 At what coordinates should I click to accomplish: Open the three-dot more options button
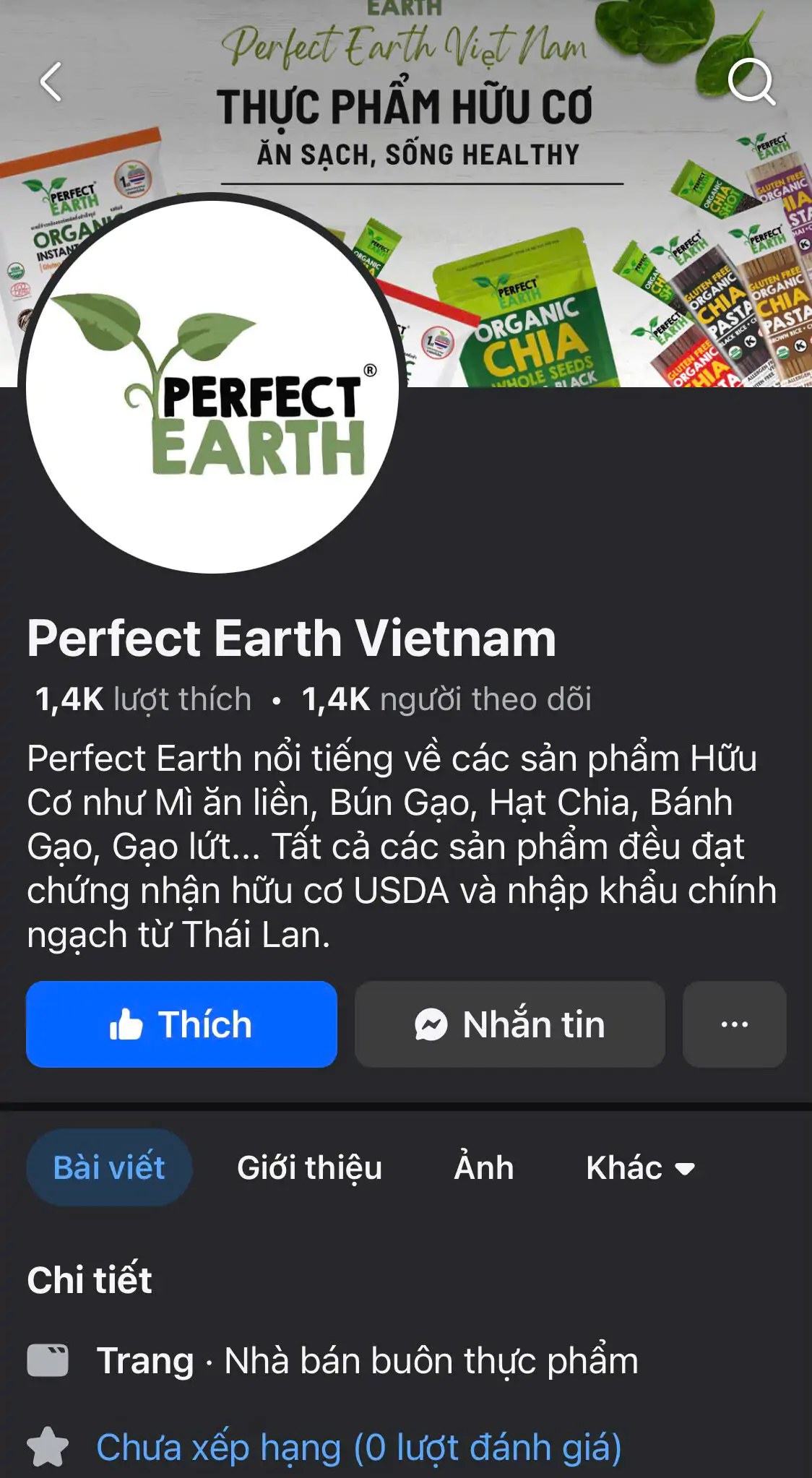click(x=734, y=1024)
